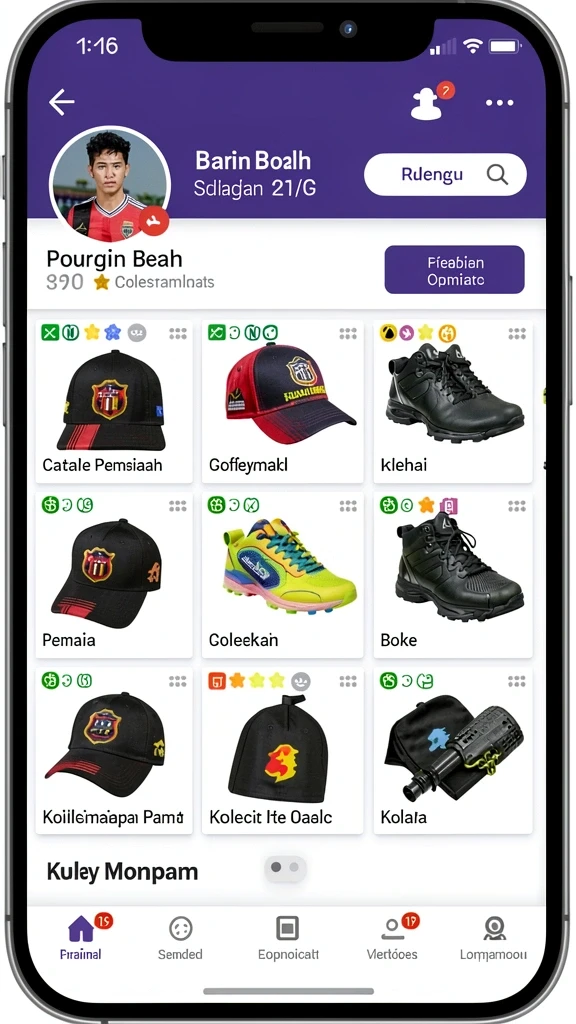Tap the Rulengu search field

click(445, 174)
